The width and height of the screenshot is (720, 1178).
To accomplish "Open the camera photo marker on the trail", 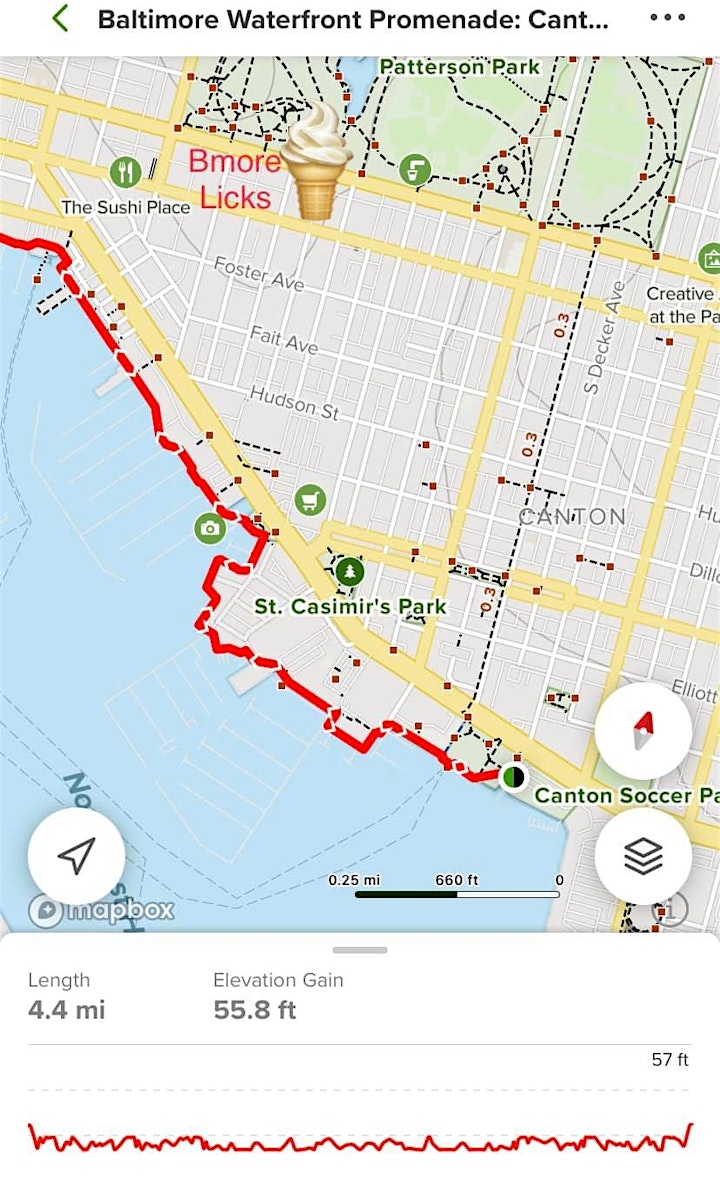I will coord(210,529).
